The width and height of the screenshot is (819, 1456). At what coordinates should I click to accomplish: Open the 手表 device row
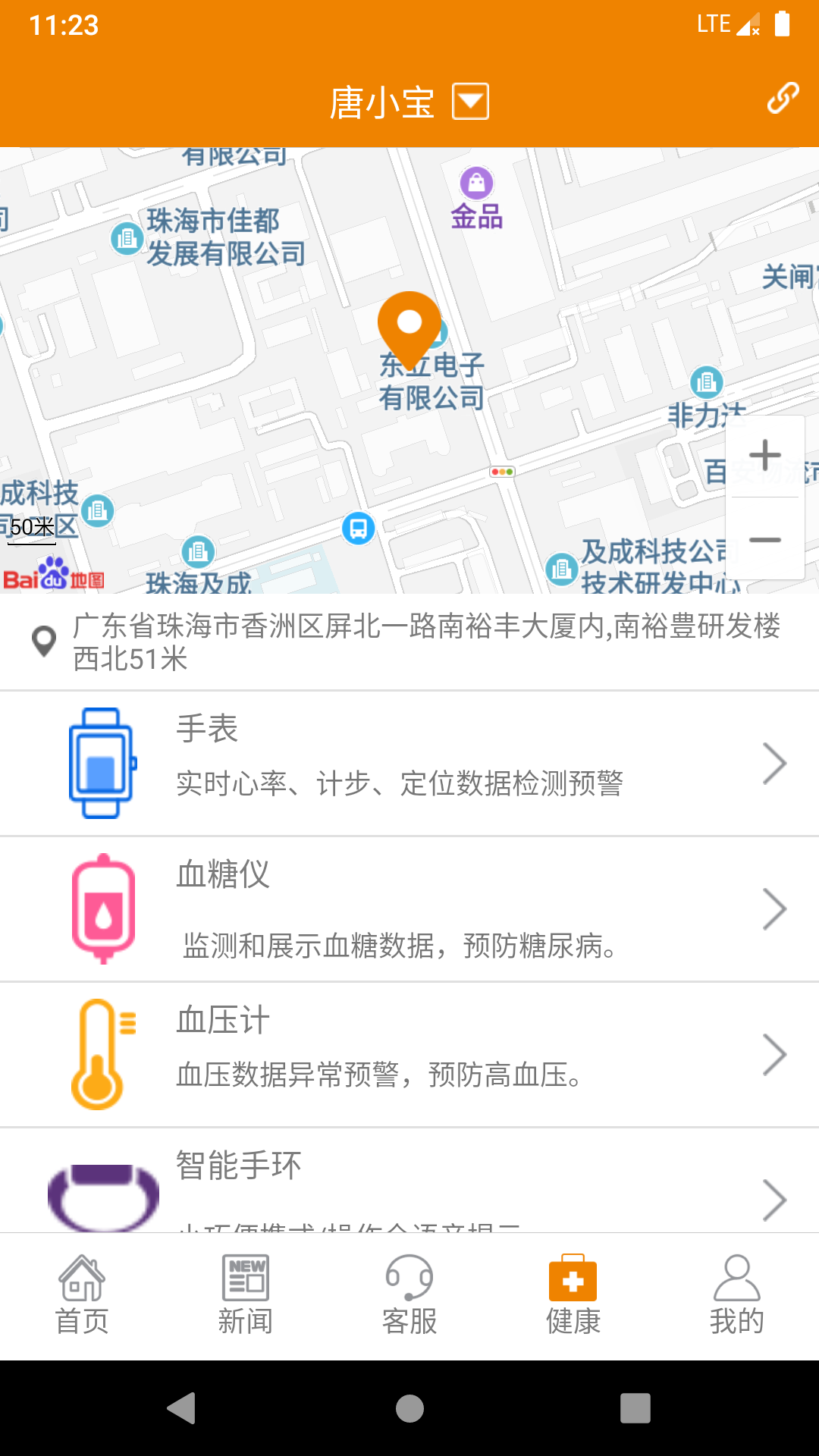pos(409,763)
